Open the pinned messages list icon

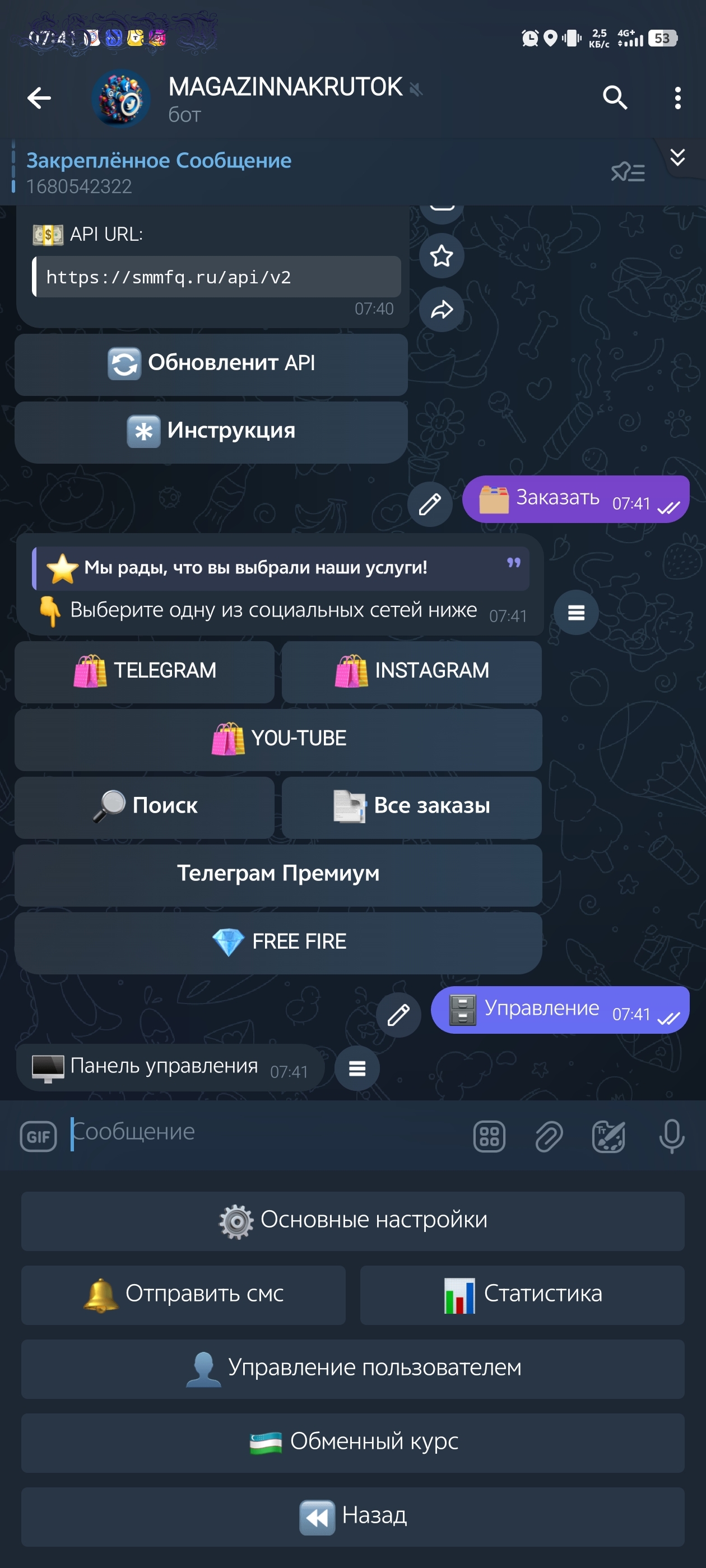[628, 172]
